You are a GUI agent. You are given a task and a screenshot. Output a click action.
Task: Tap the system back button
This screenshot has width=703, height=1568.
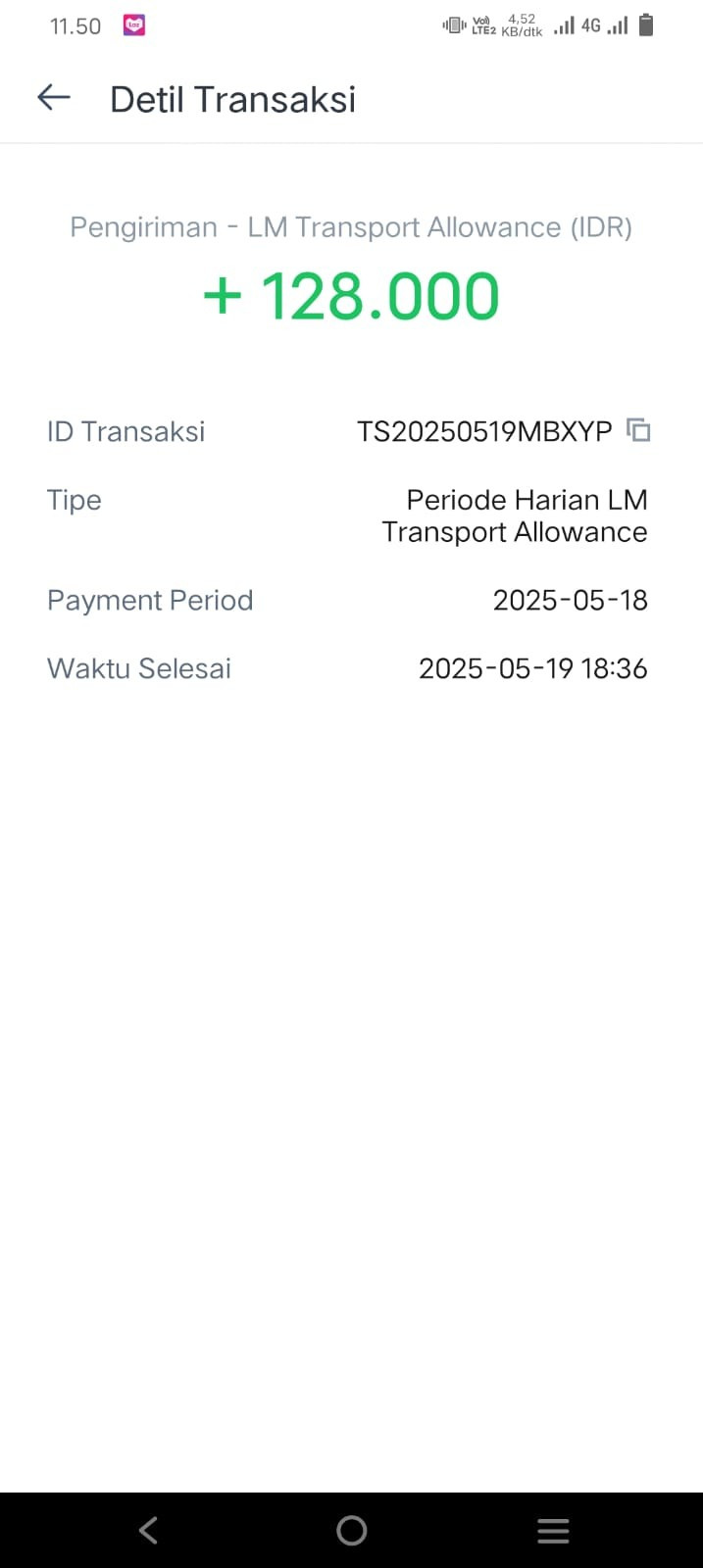pos(148,1530)
